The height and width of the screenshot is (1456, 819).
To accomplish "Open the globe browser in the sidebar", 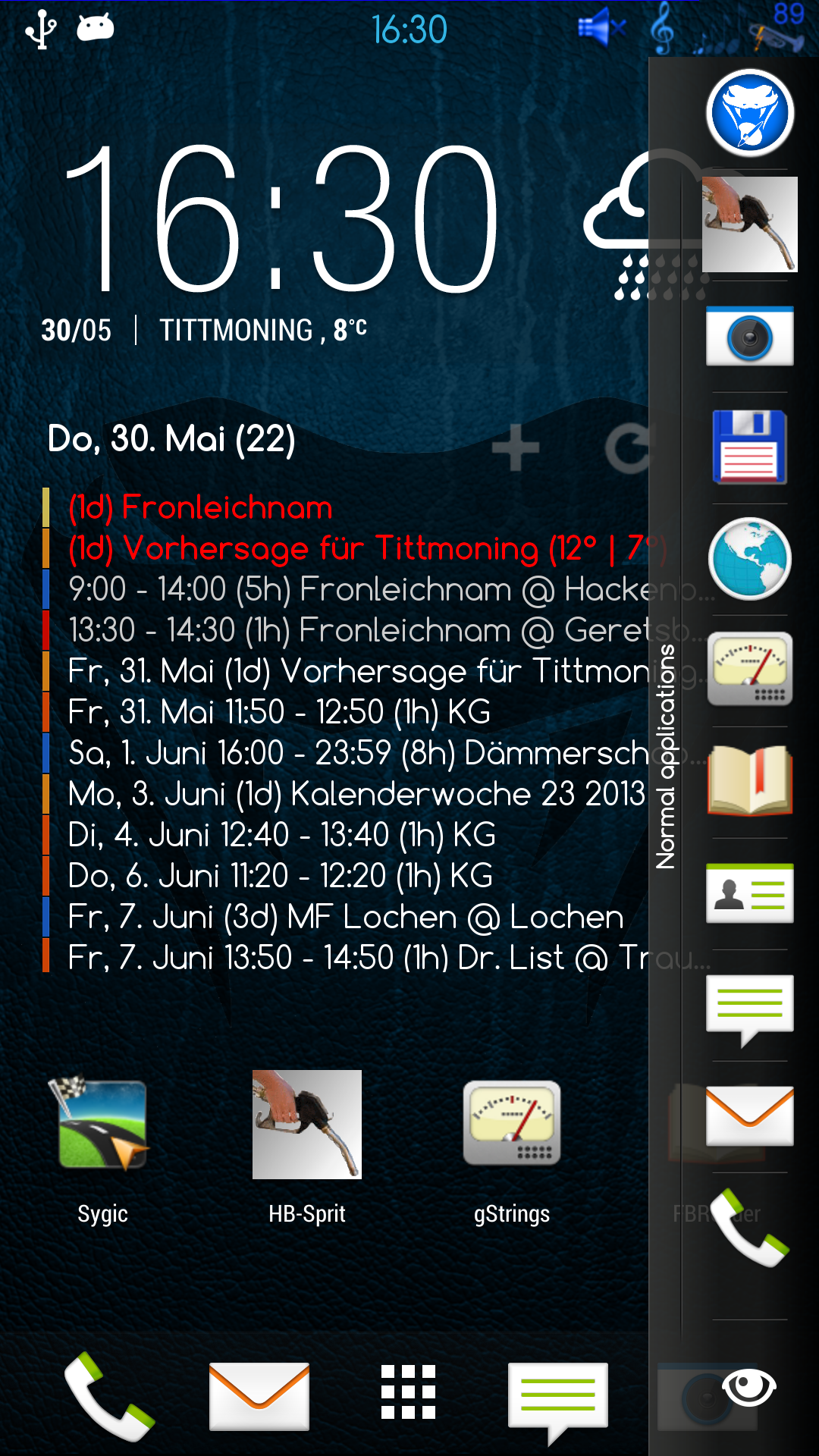I will (x=750, y=559).
